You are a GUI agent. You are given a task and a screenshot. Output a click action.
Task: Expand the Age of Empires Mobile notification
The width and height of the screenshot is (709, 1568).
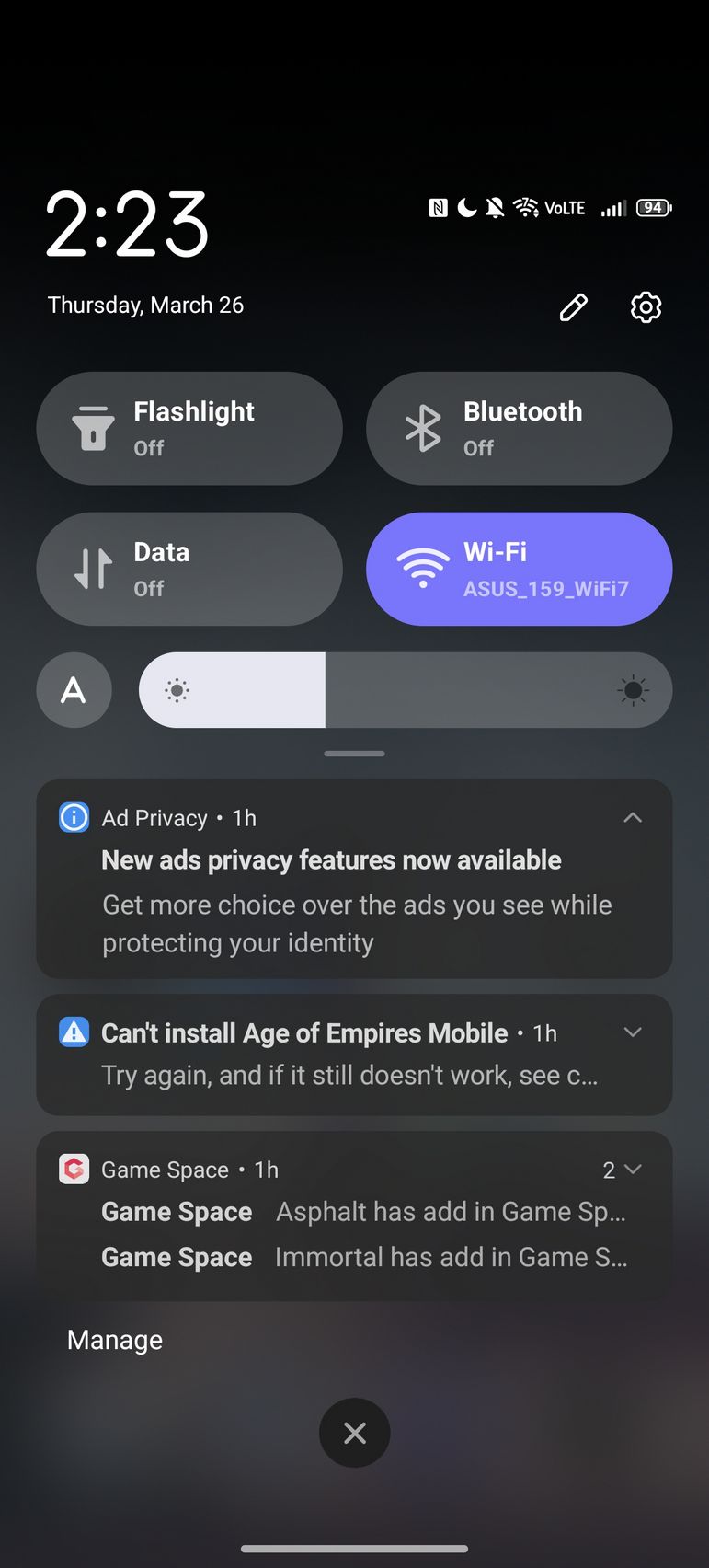pos(633,1032)
